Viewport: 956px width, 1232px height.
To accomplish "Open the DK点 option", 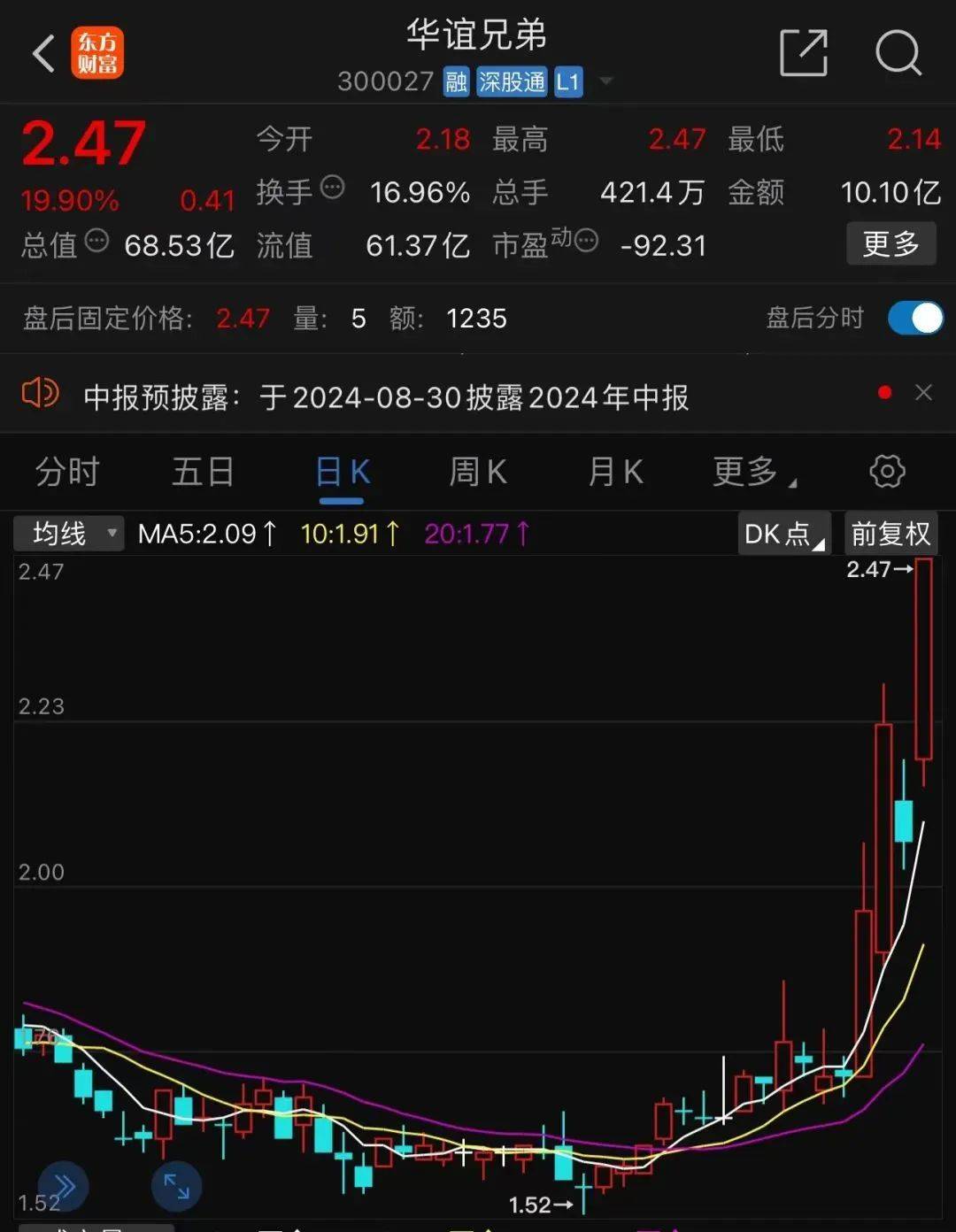I will [783, 534].
